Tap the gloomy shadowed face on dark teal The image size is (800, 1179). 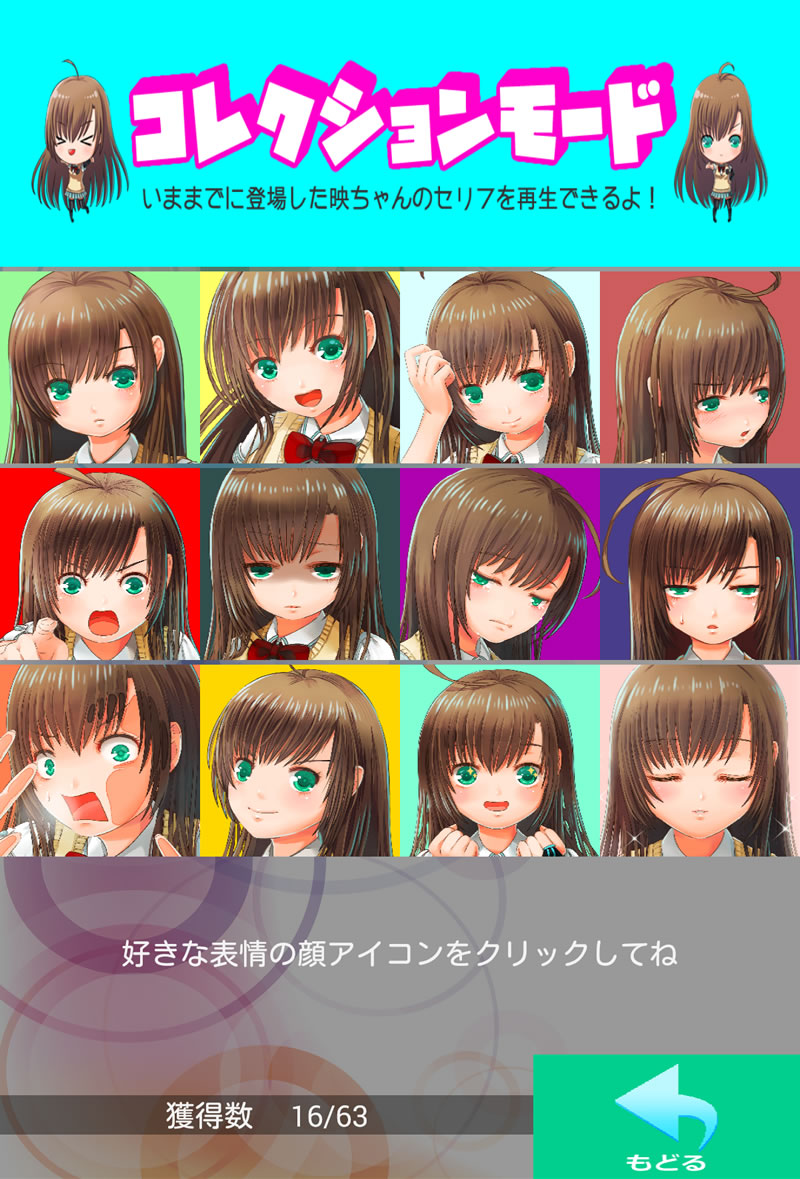pyautogui.click(x=300, y=564)
